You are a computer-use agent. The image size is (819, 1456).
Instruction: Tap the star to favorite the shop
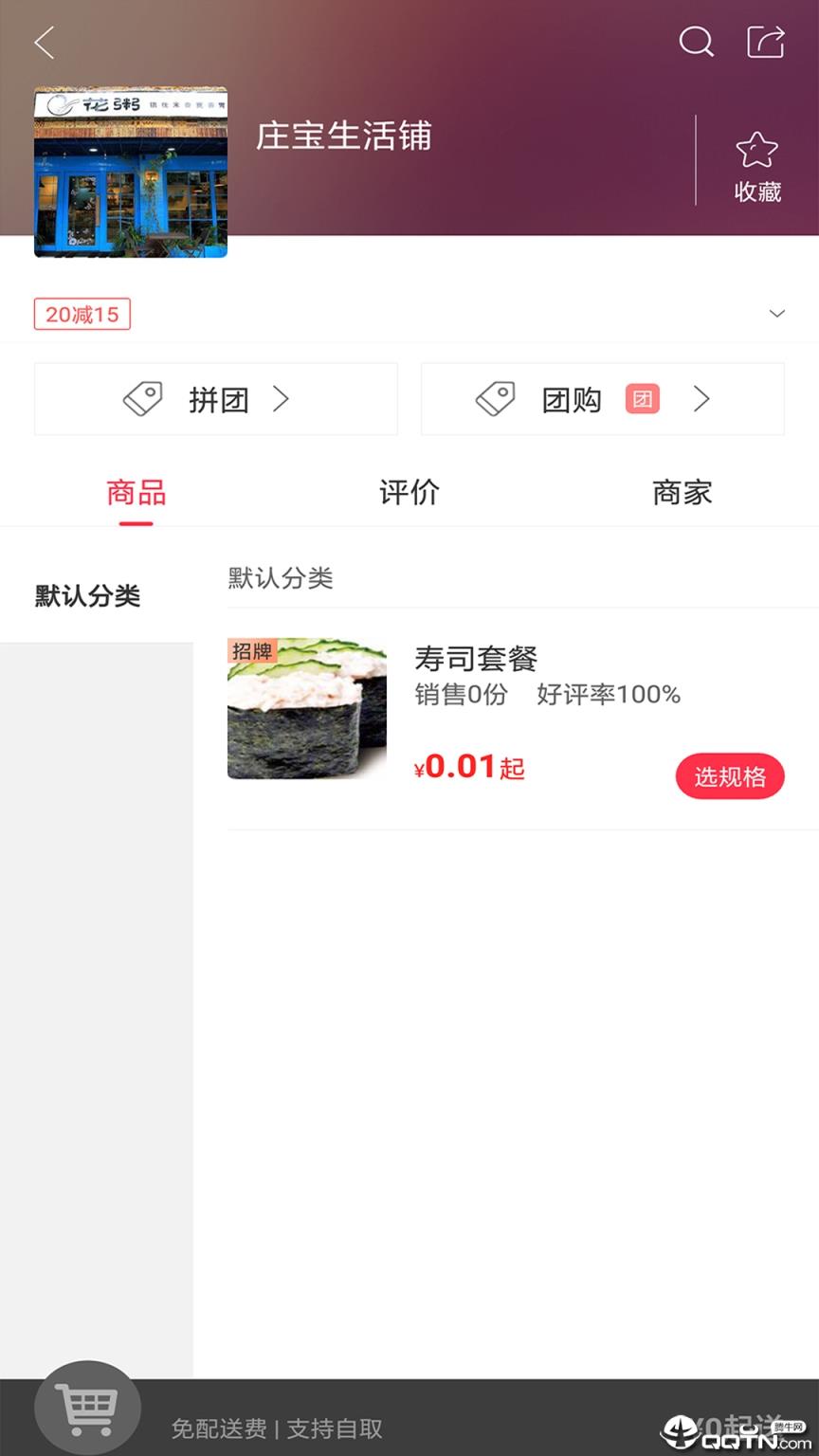pyautogui.click(x=755, y=148)
